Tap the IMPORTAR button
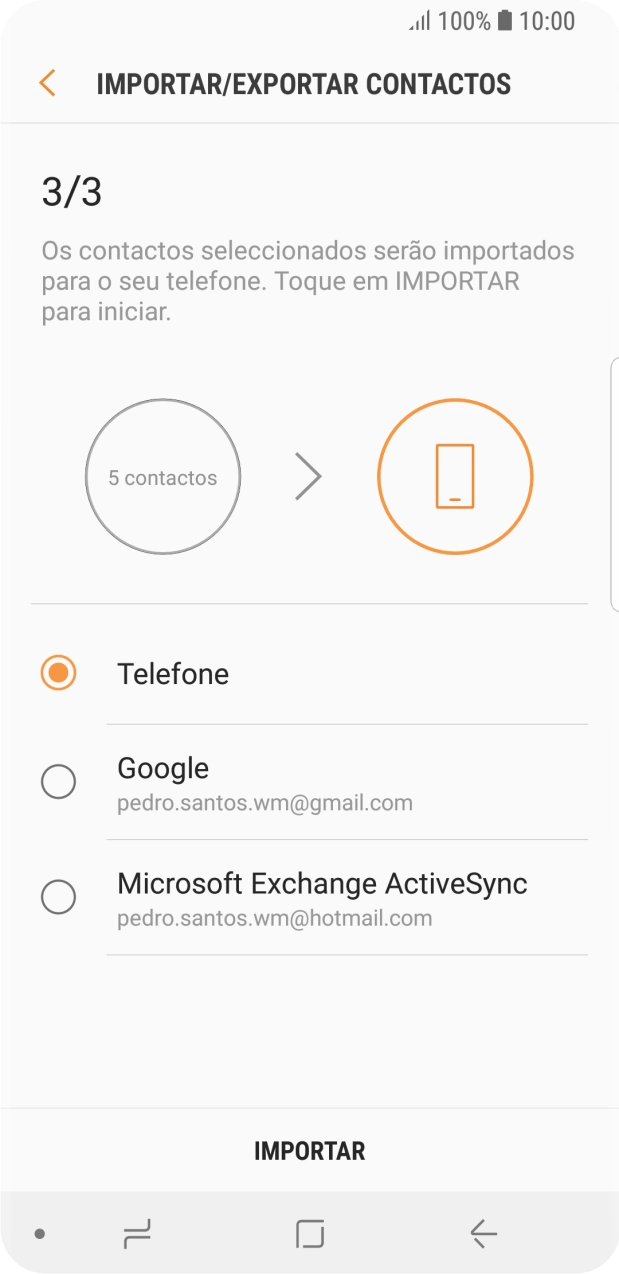 pyautogui.click(x=309, y=1150)
